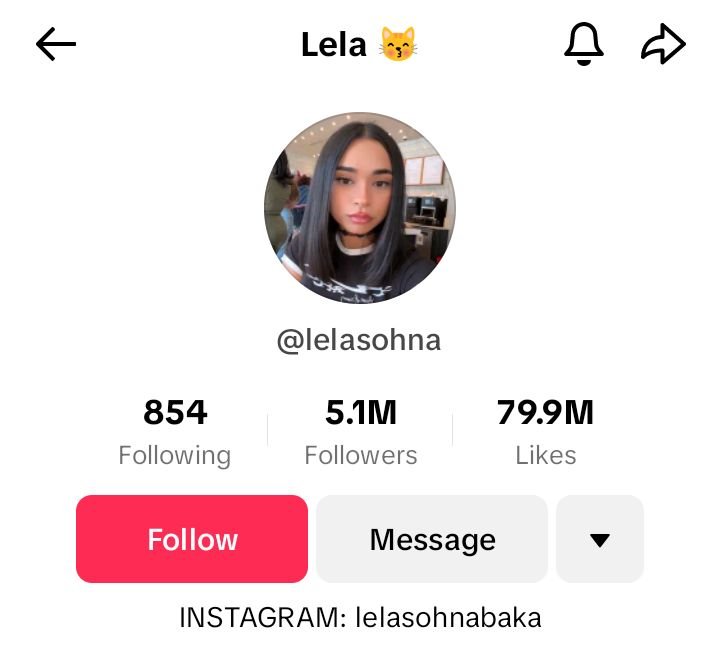View the 854 Following list
The image size is (720, 647).
click(x=175, y=432)
